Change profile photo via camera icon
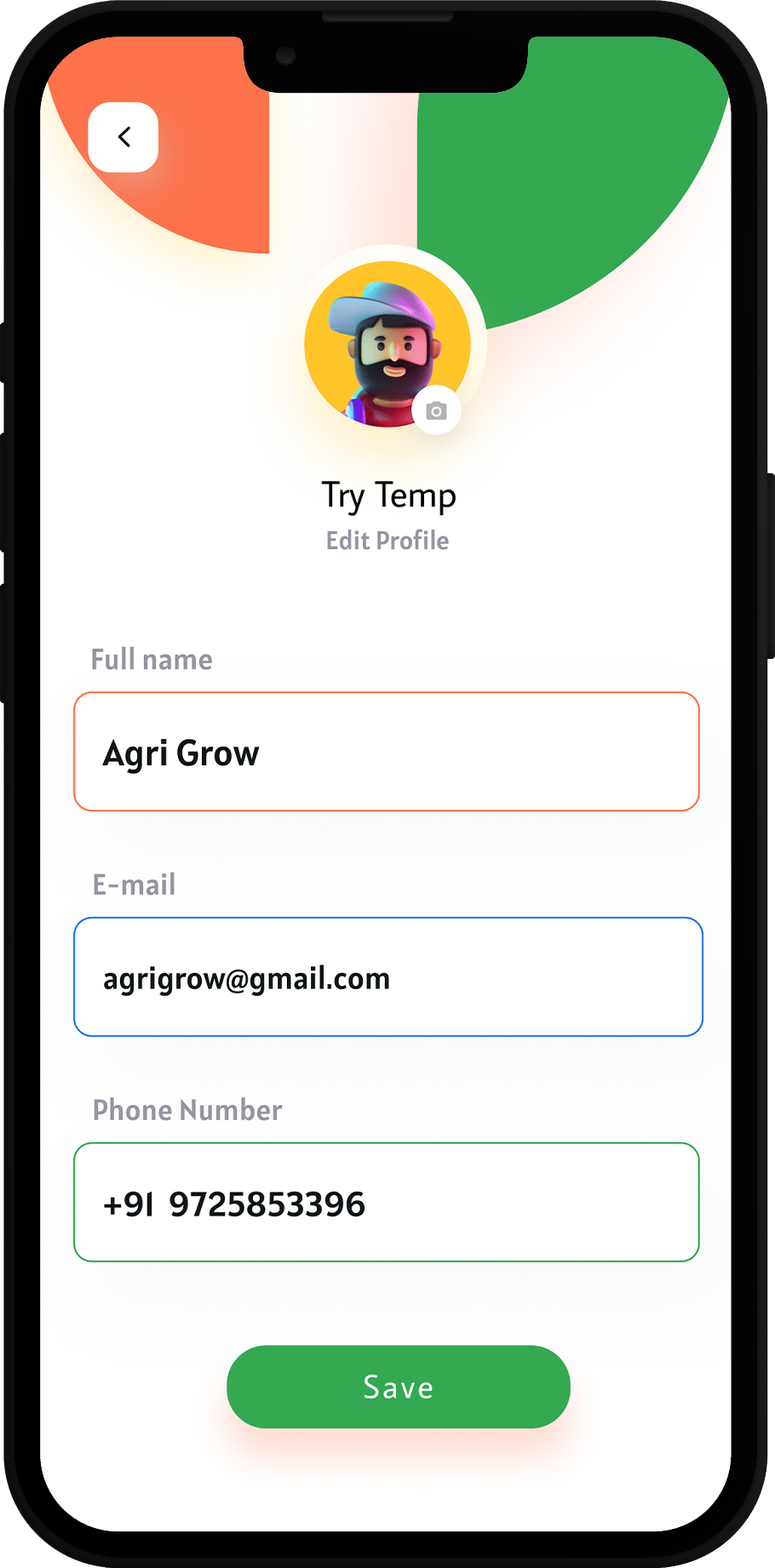Viewport: 775px width, 1568px height. (437, 411)
